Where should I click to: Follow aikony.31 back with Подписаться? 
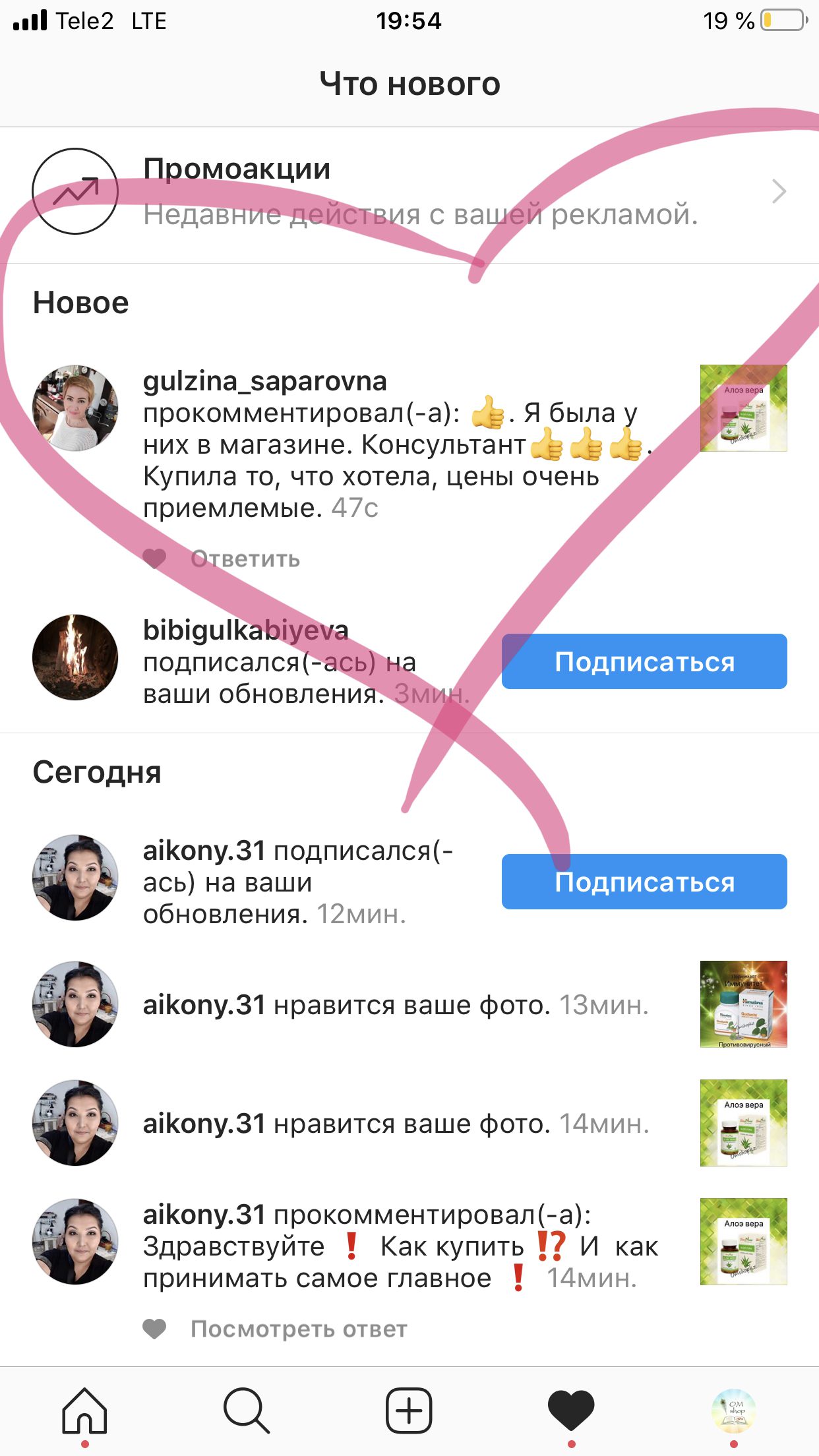pyautogui.click(x=644, y=882)
